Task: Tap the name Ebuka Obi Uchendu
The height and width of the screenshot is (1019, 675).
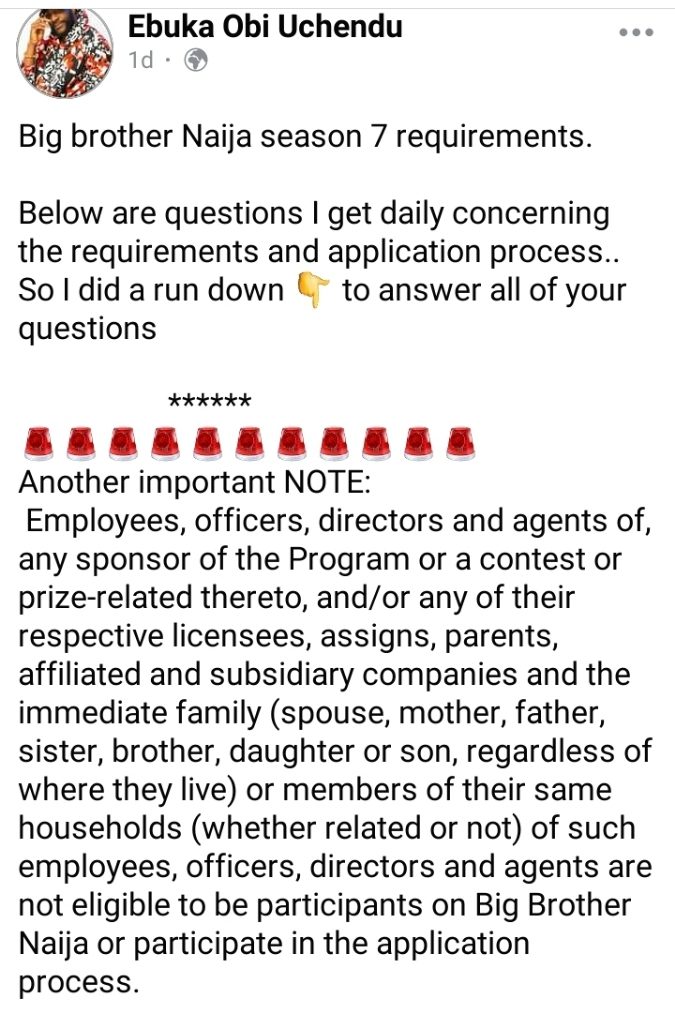Action: point(265,27)
